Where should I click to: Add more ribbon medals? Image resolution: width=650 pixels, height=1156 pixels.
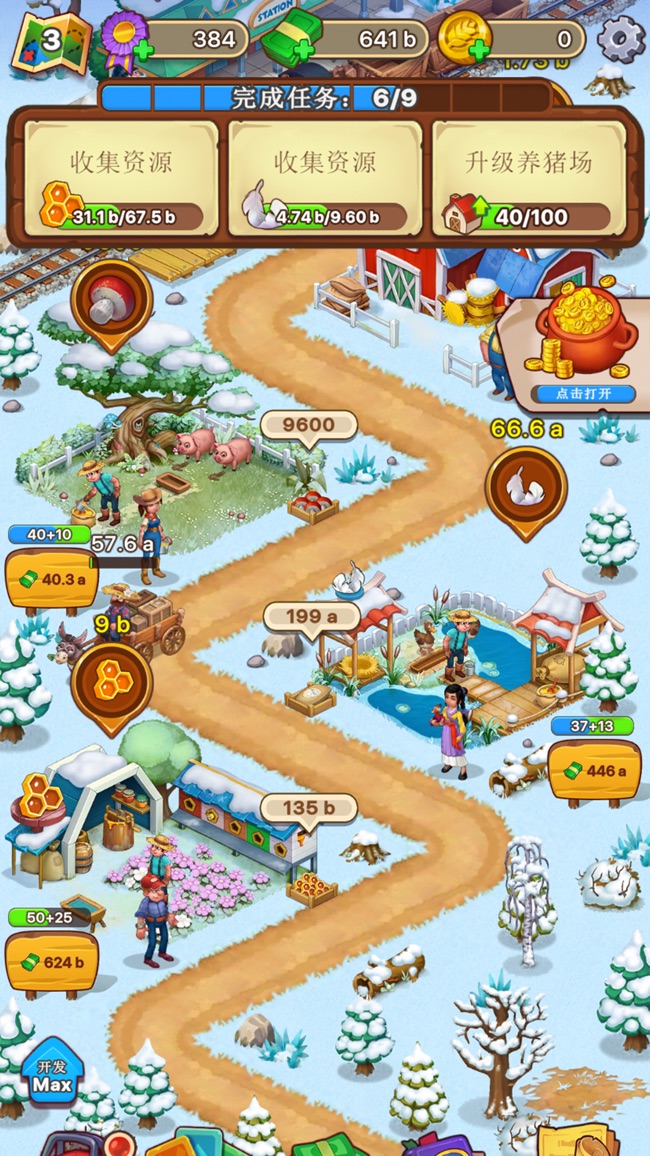143,50
